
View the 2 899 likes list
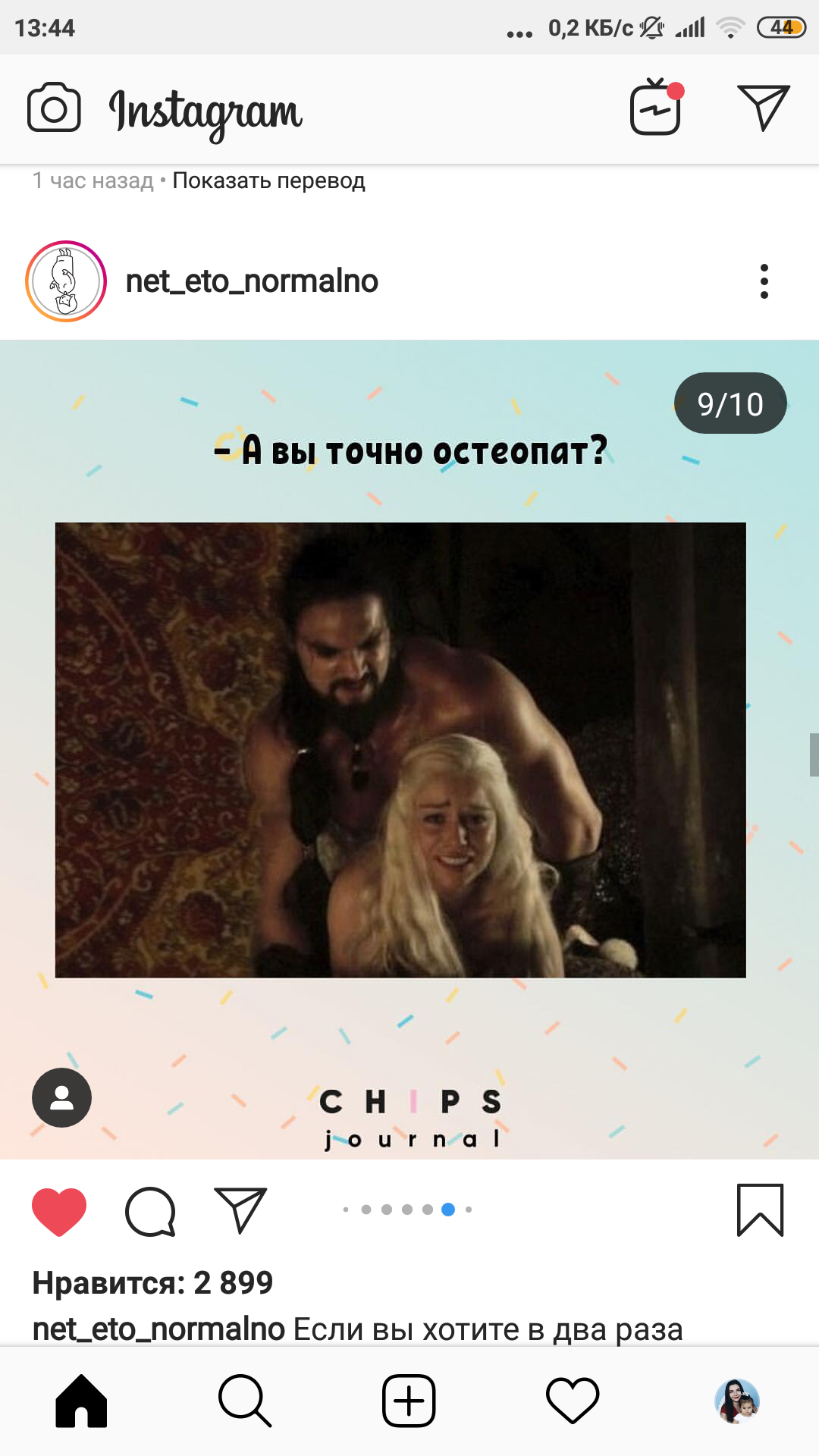click(x=152, y=1283)
